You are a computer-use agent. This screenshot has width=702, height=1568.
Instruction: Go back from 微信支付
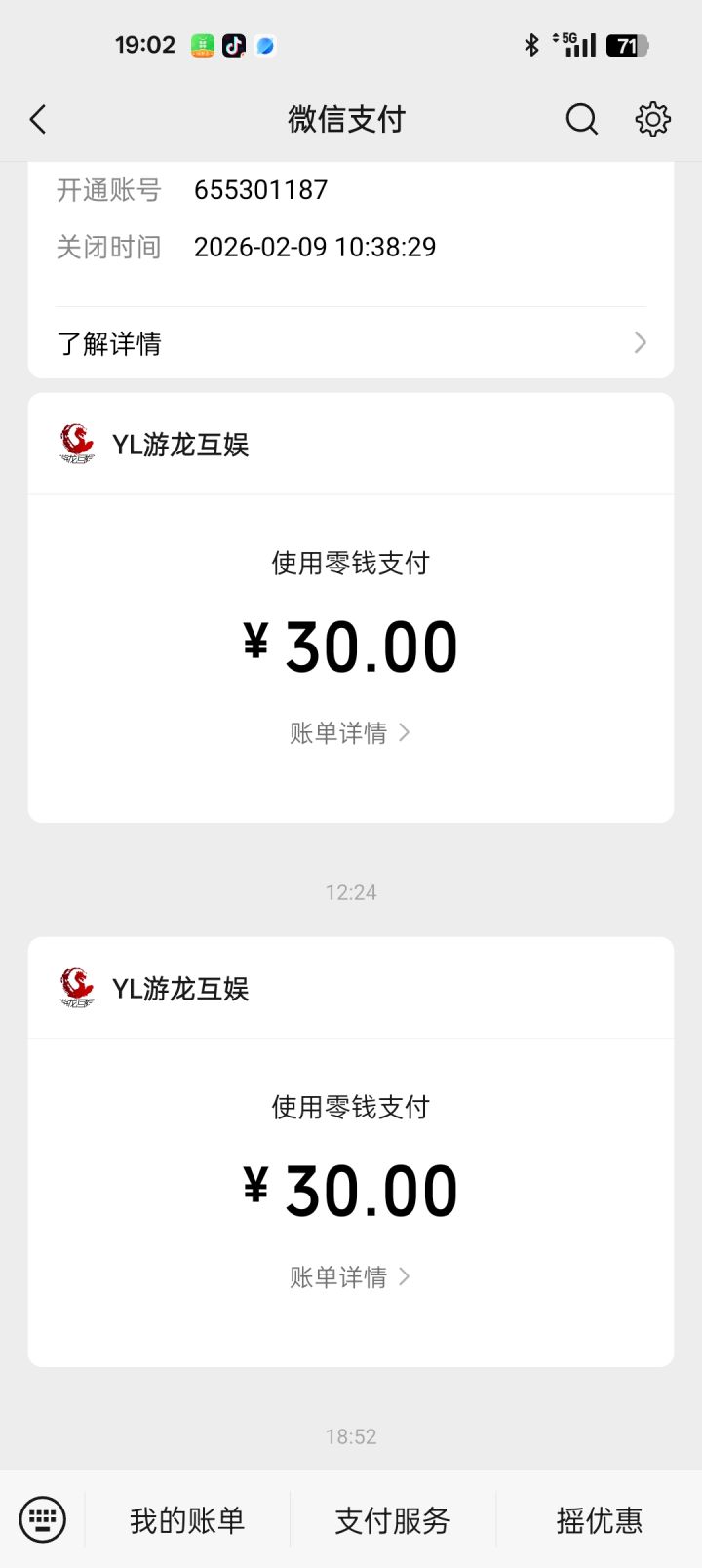(x=39, y=120)
